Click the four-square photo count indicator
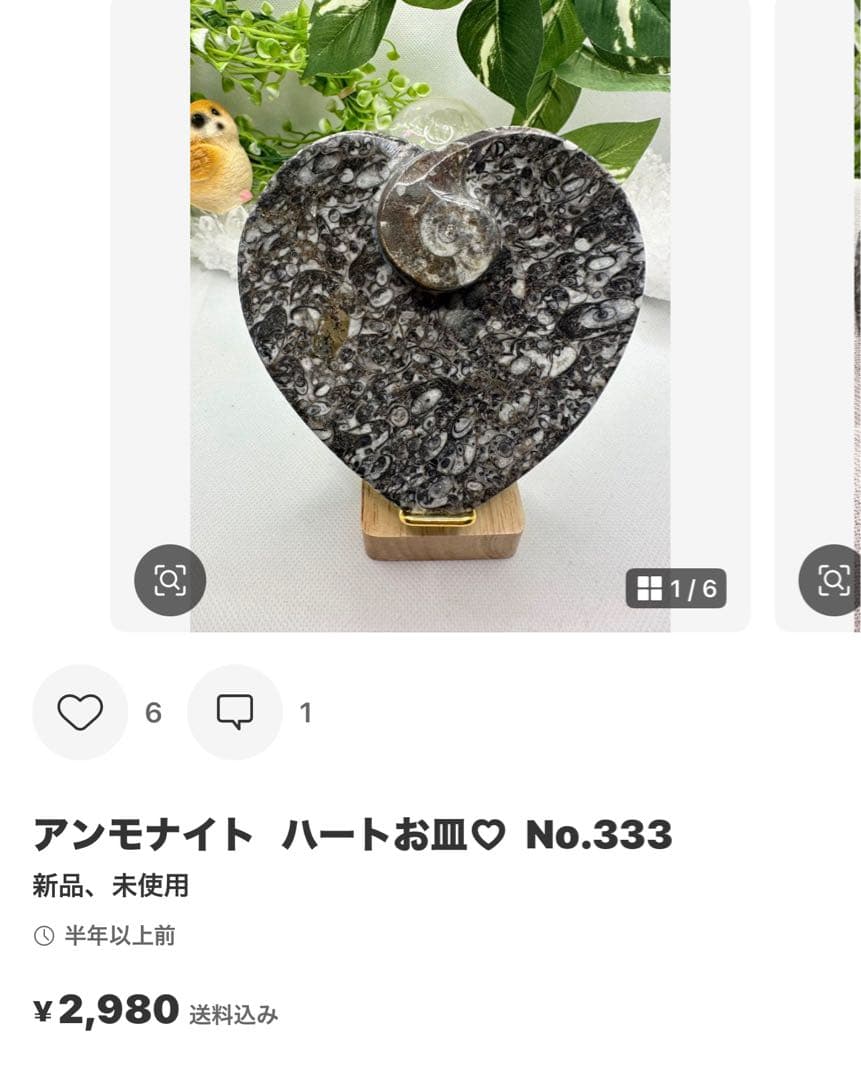 [651, 588]
